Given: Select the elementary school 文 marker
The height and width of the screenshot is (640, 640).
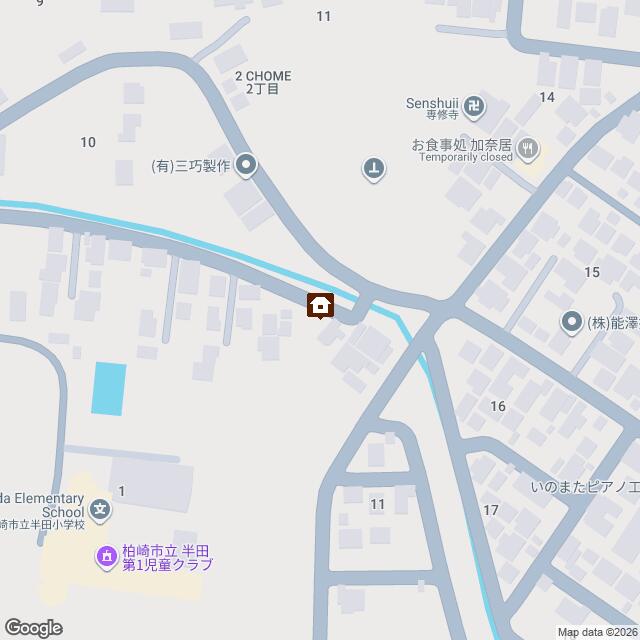Looking at the screenshot, I should click(100, 511).
